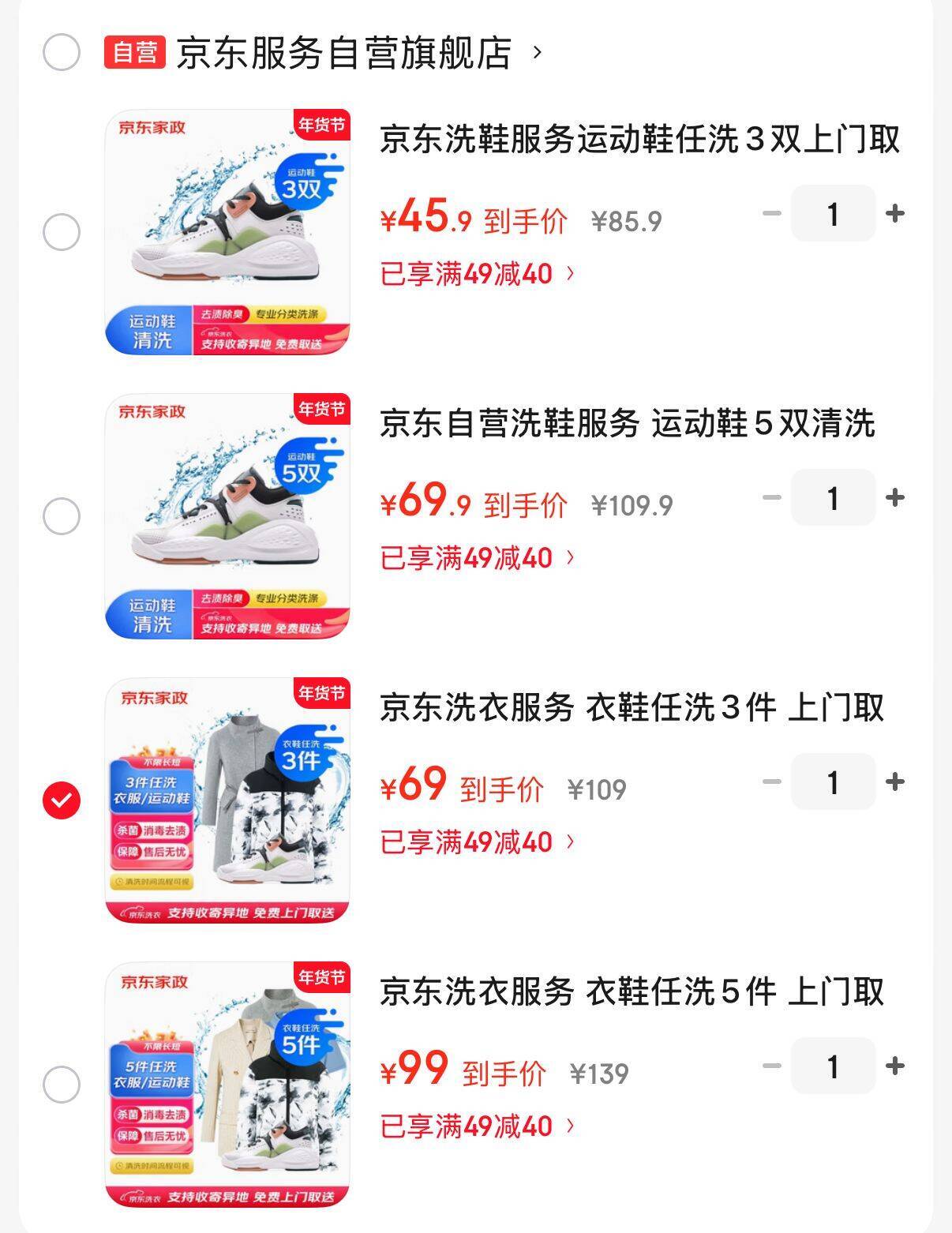The width and height of the screenshot is (952, 1233).
Task: Decrease quantity of 衣鞋任洗3件
Action: (771, 781)
